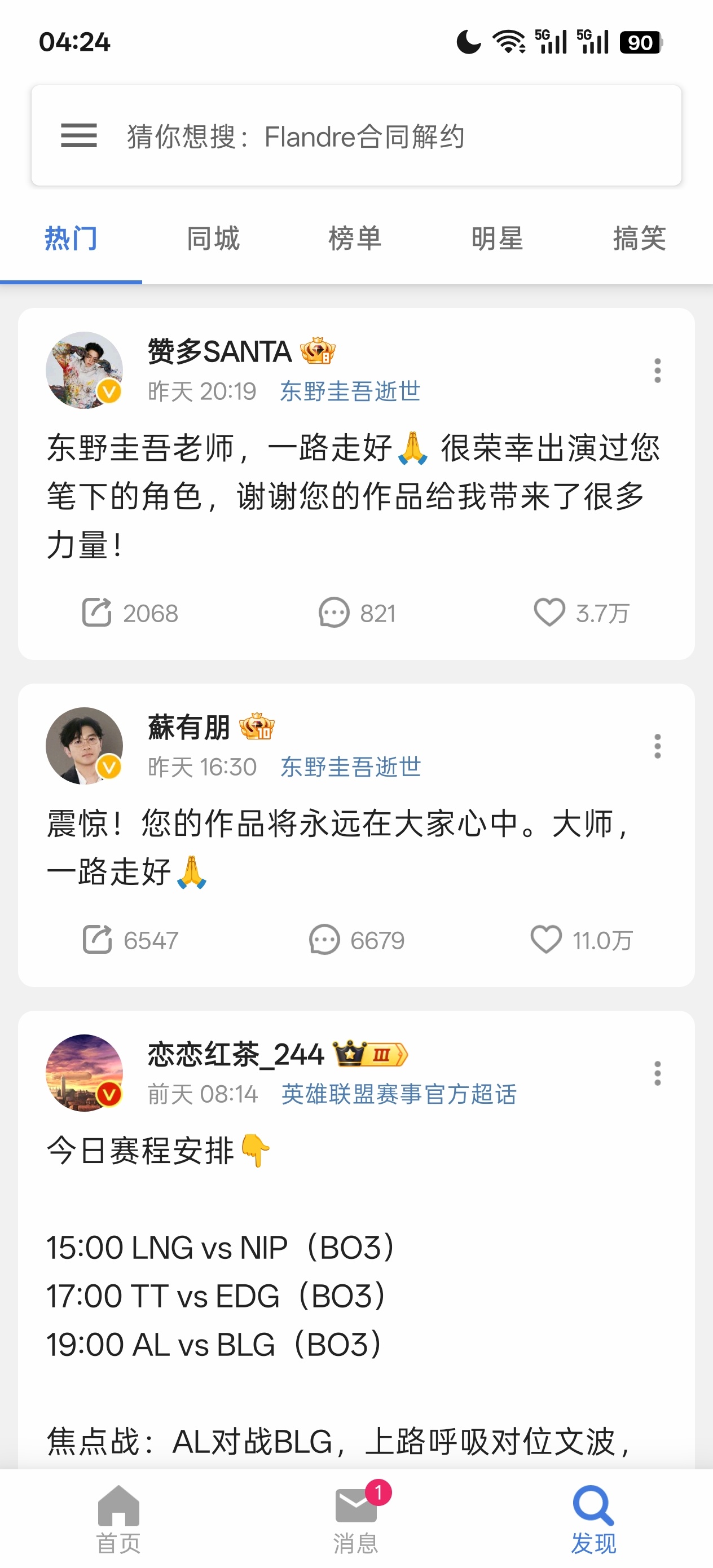Viewport: 713px width, 1568px height.
Task: Open comments on 赞多SANTA's post
Action: [357, 613]
